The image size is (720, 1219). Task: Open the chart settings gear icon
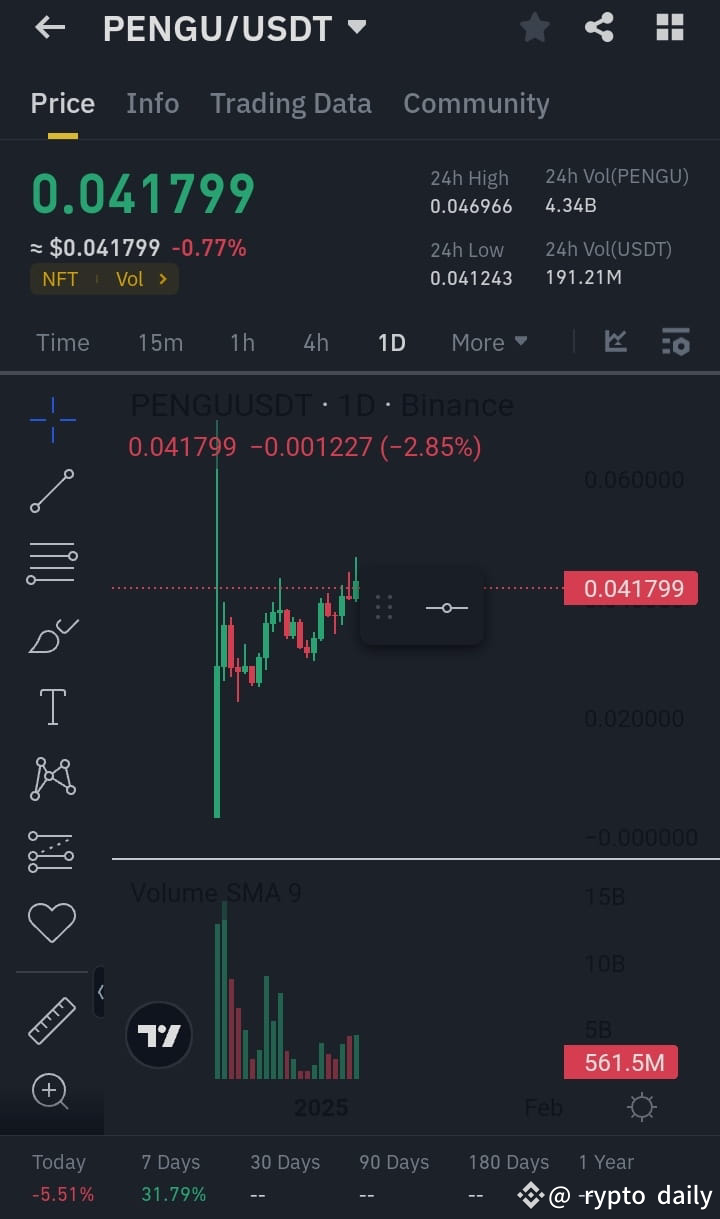click(641, 1107)
